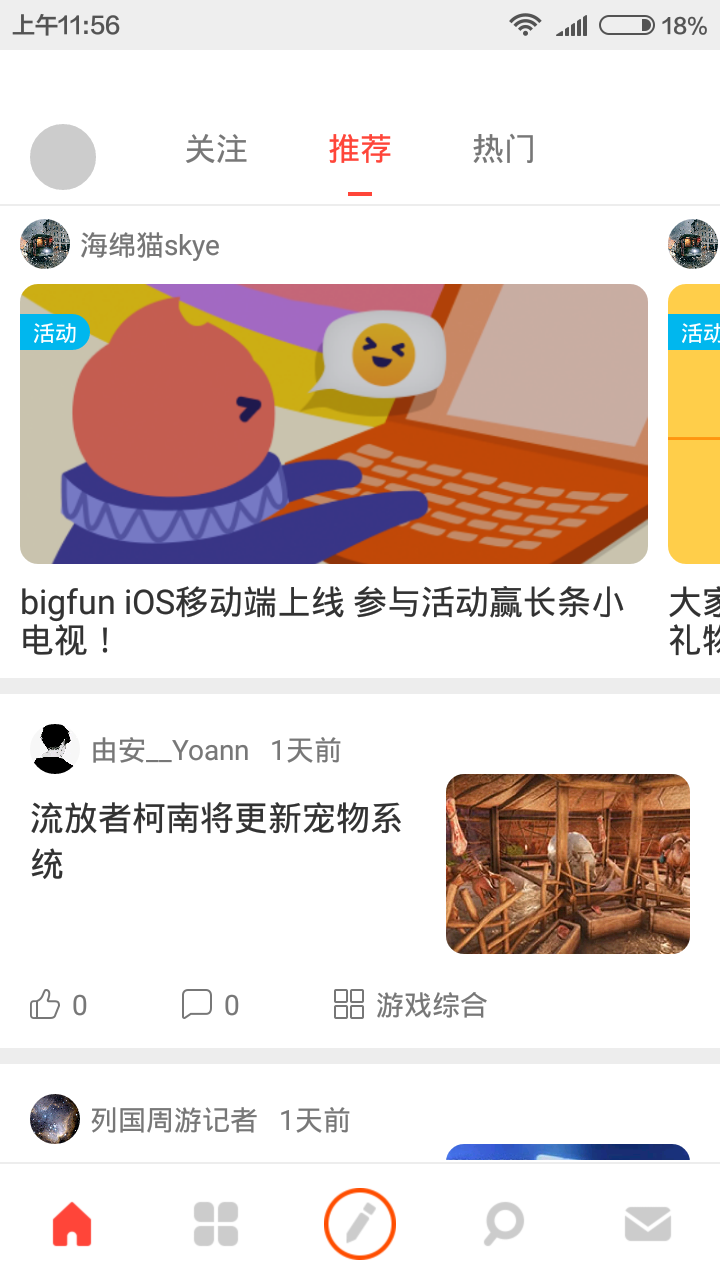The image size is (720, 1280).
Task: Select the grid categories icon in bottom bar
Action: pos(216,1222)
